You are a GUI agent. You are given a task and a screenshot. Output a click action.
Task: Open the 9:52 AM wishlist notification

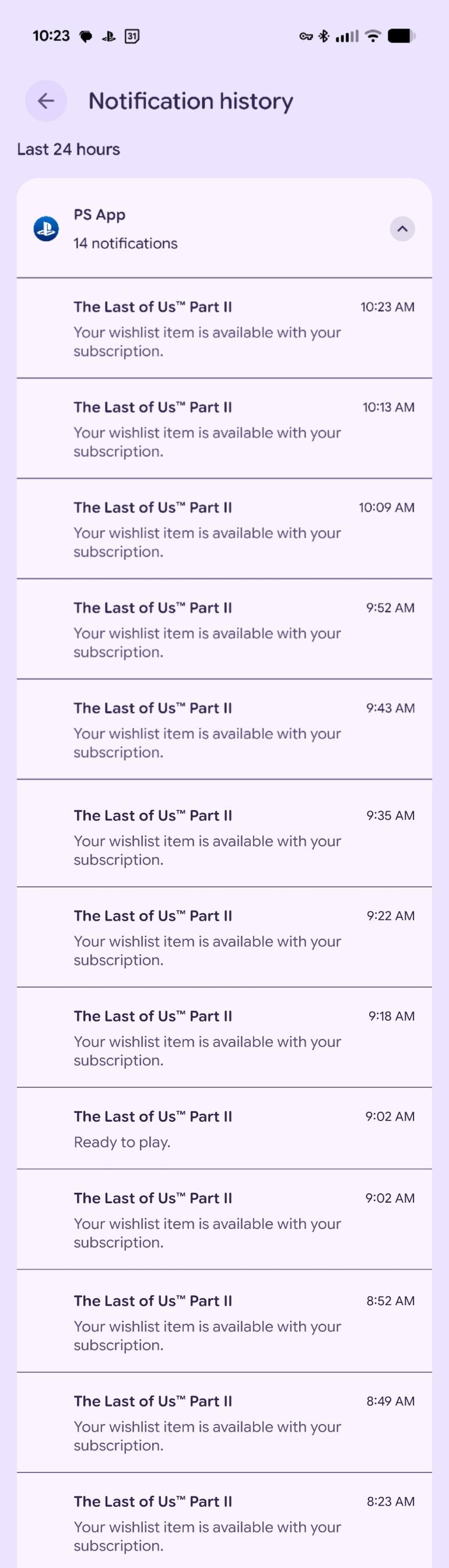(224, 629)
